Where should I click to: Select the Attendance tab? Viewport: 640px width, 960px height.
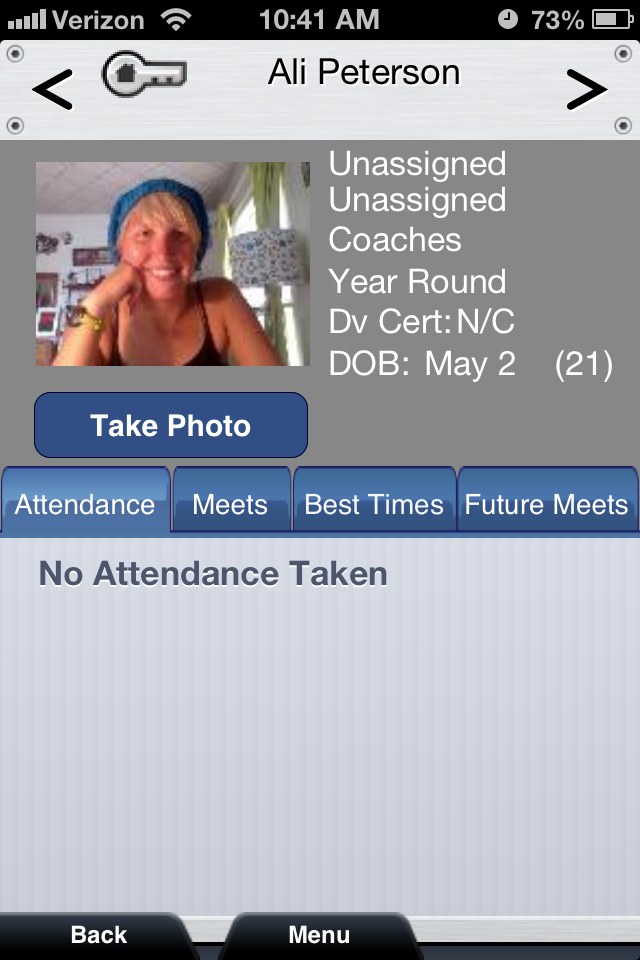click(x=85, y=503)
